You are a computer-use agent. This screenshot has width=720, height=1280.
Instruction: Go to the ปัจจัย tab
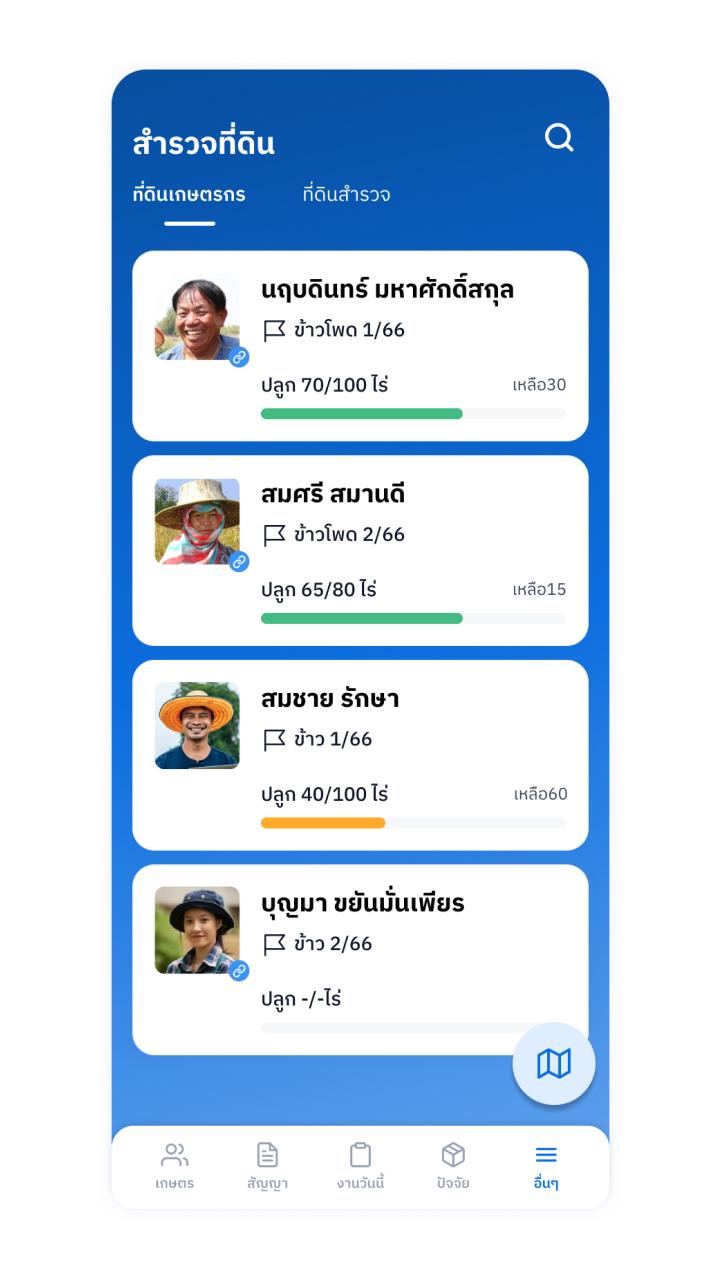click(x=453, y=1167)
